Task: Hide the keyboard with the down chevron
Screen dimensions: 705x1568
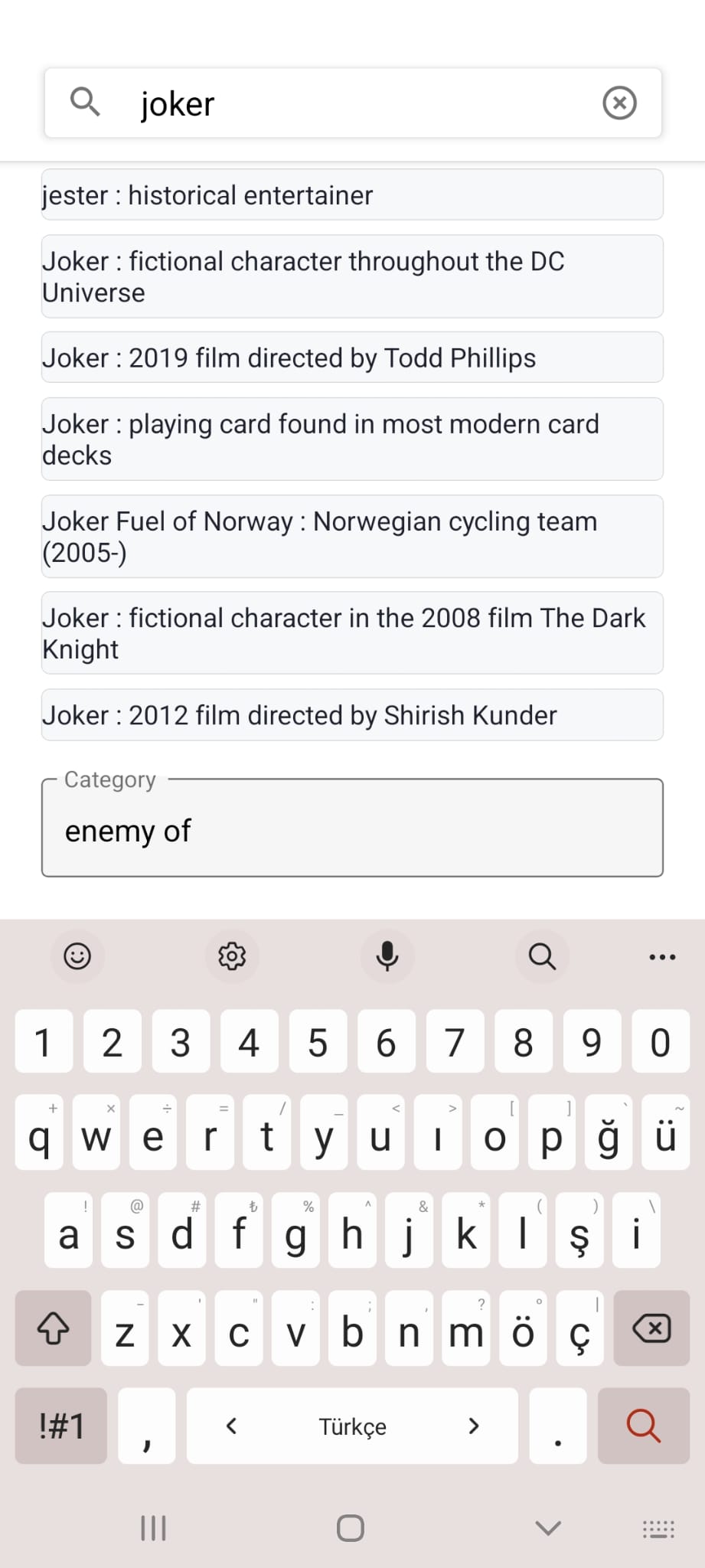Action: click(548, 1528)
